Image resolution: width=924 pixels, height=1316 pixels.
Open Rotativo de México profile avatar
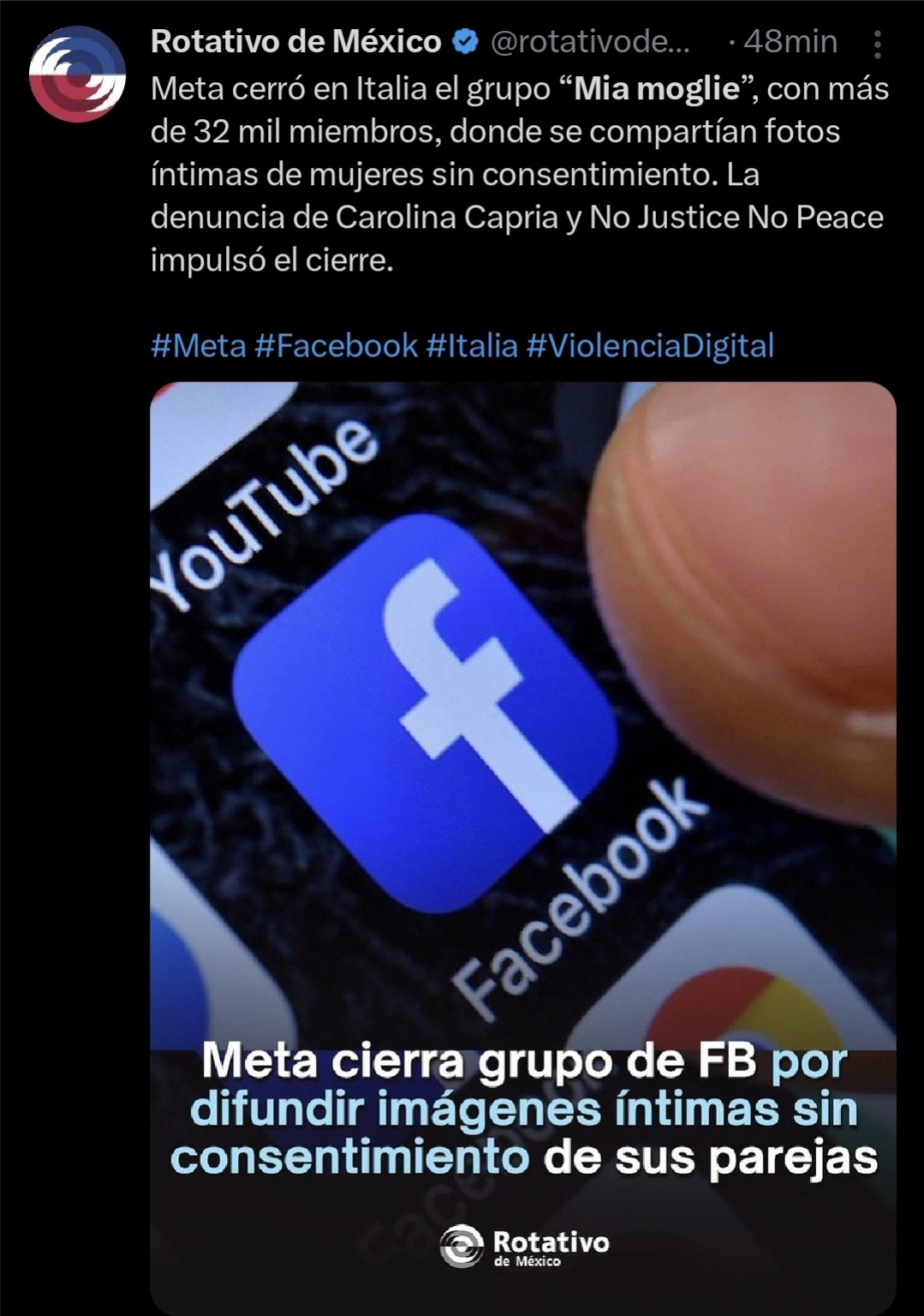click(77, 75)
